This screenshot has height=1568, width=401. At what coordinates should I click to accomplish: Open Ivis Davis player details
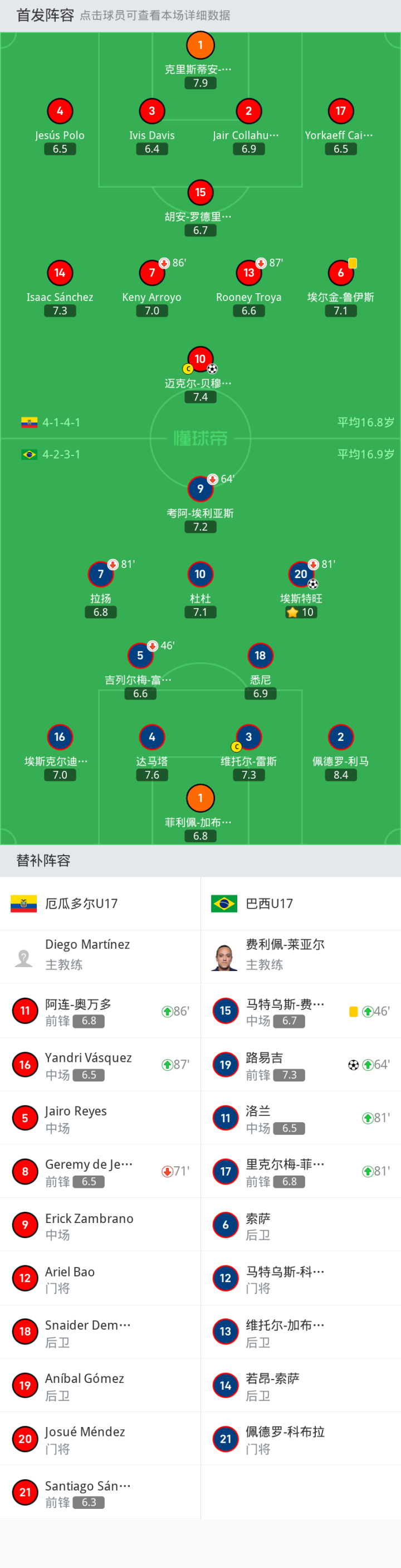click(151, 111)
